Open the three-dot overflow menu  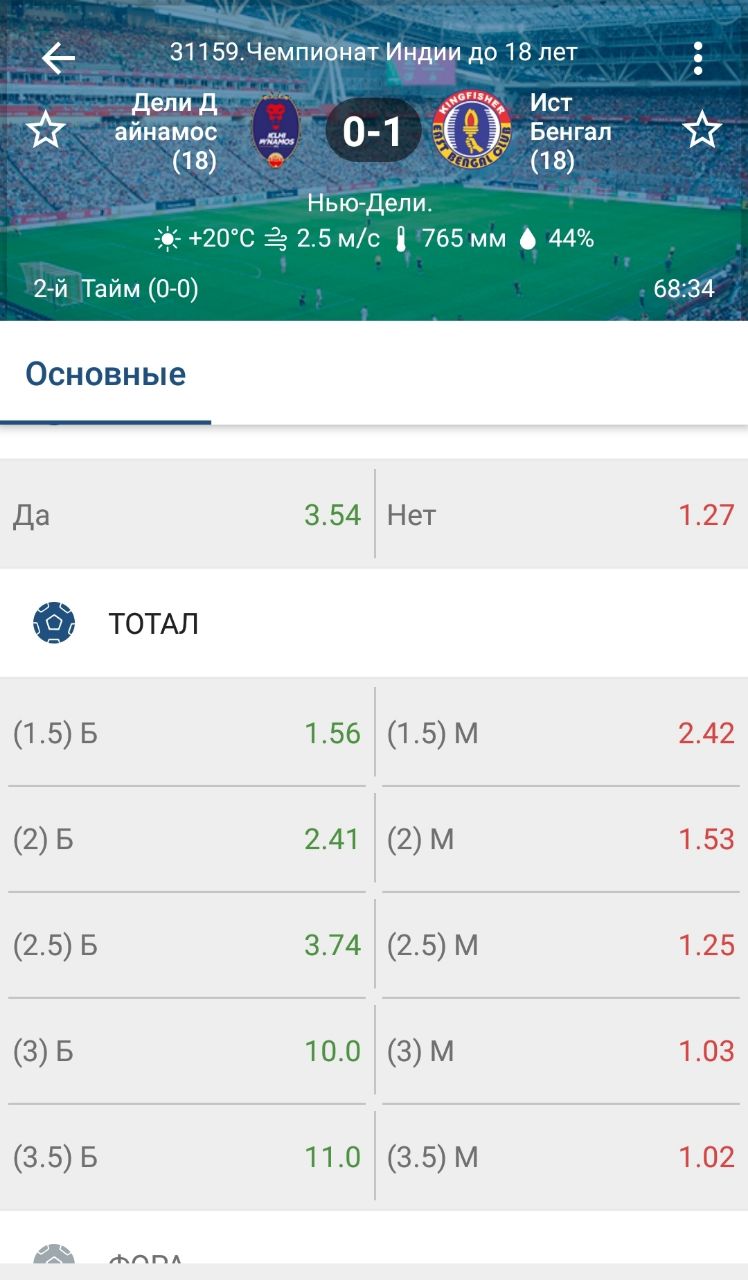[x=698, y=58]
